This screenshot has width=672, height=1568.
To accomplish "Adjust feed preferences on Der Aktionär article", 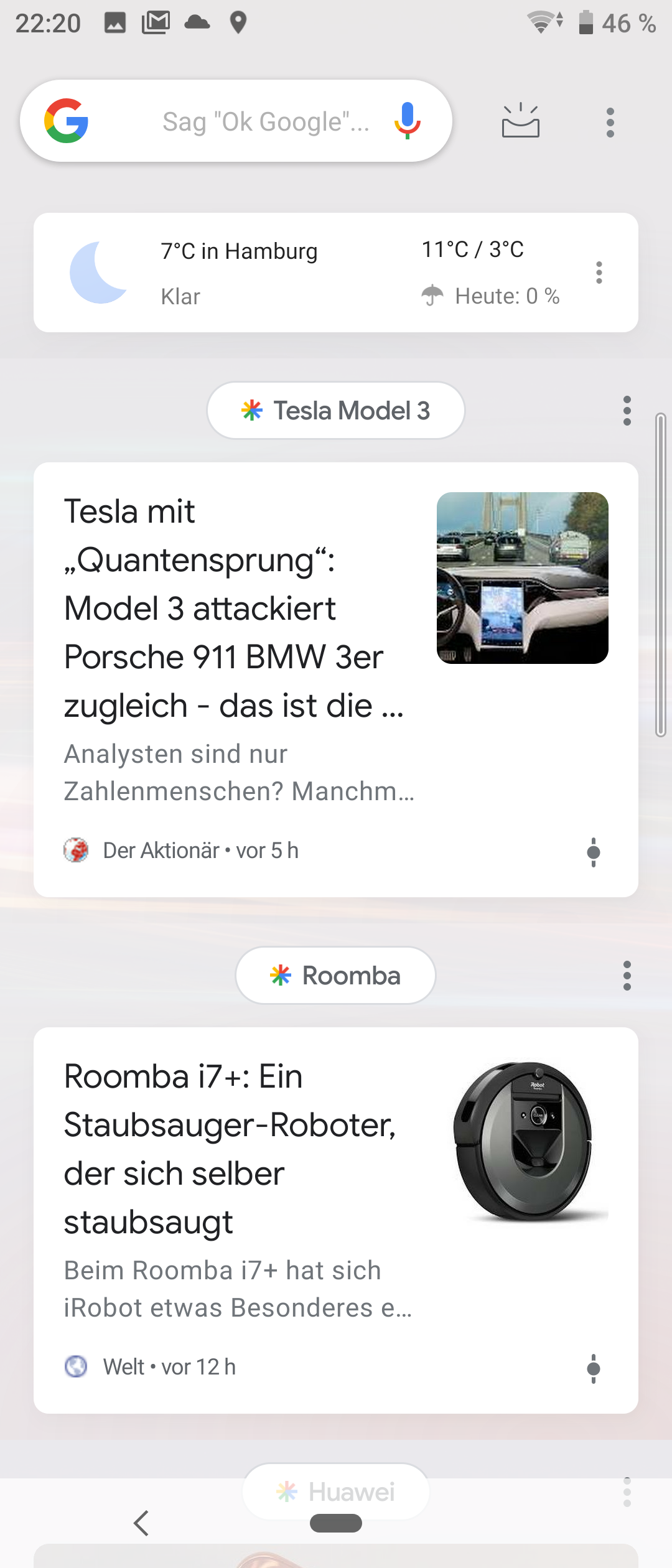I will coord(594,851).
